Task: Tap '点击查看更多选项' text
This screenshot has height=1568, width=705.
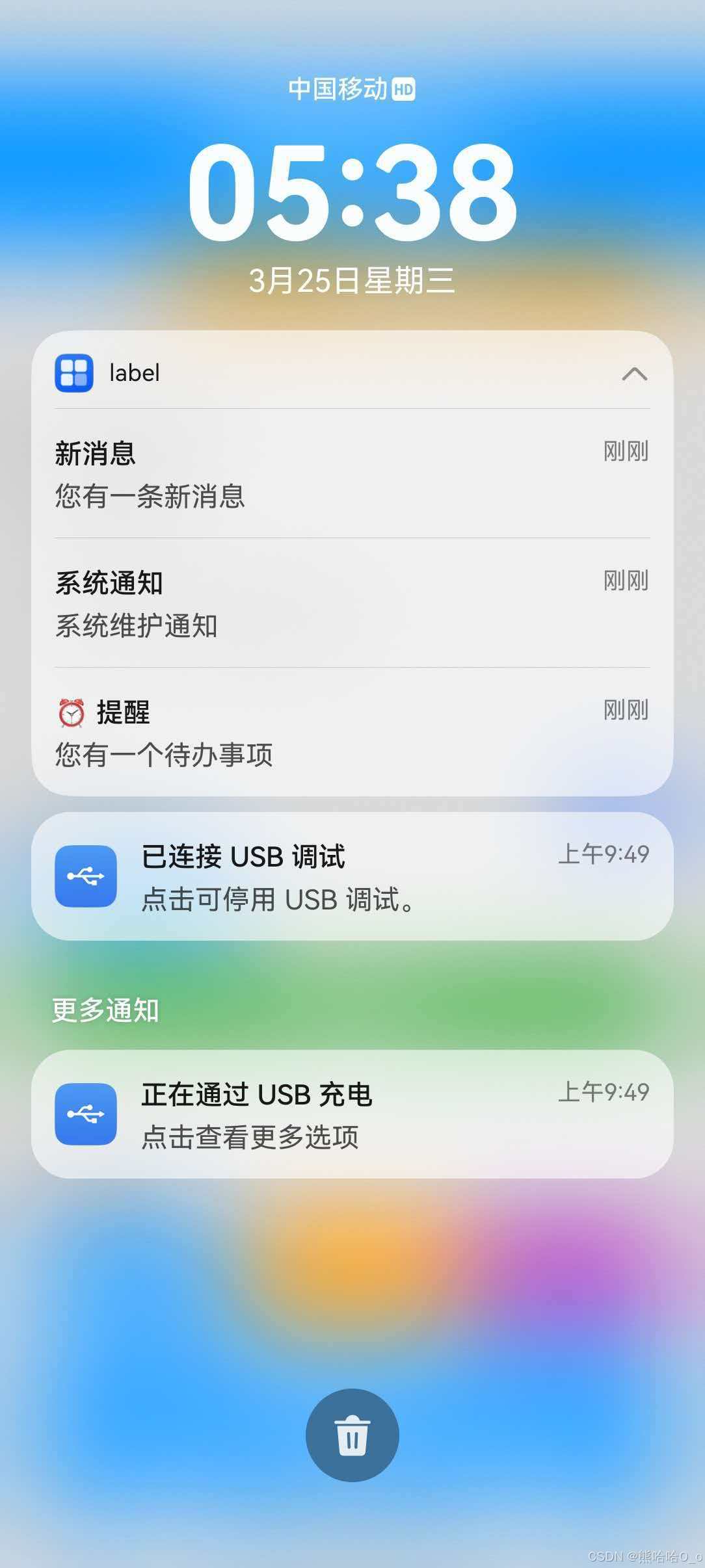Action: (x=250, y=1137)
